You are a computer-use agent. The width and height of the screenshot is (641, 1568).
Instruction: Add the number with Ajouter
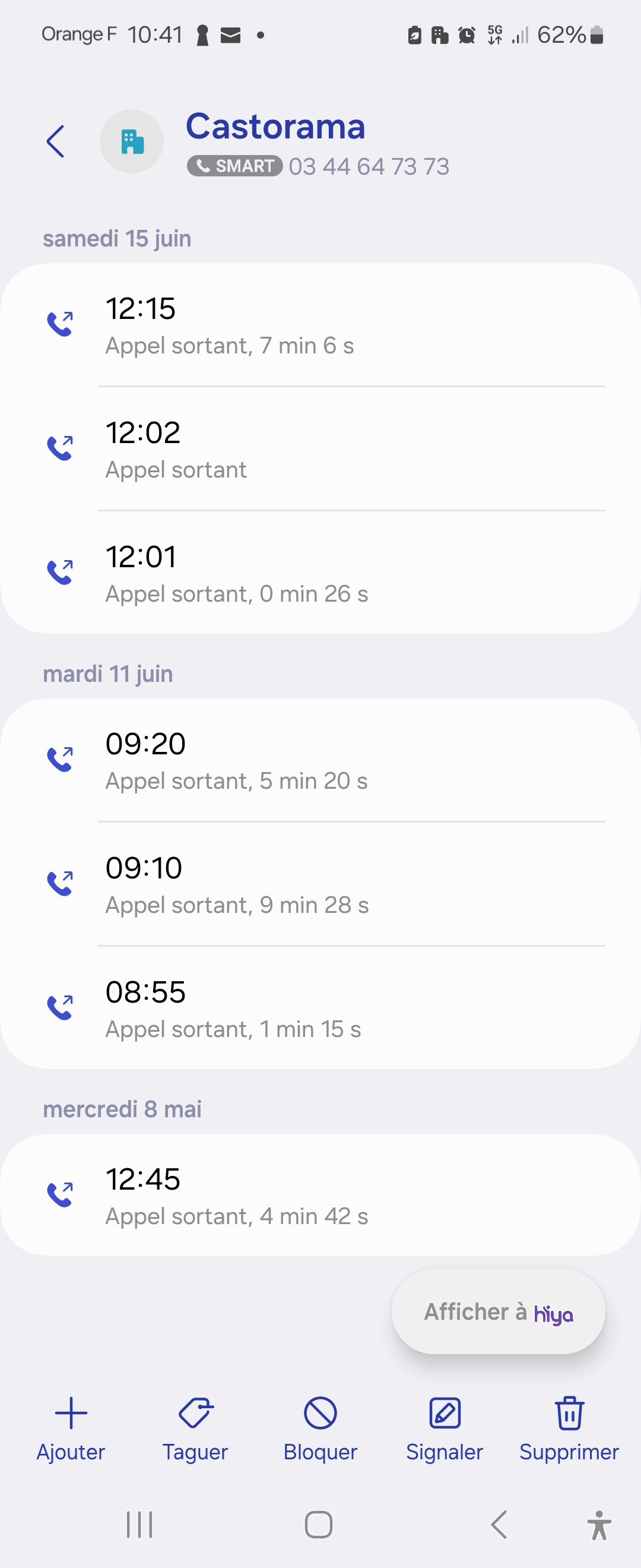point(71,1428)
